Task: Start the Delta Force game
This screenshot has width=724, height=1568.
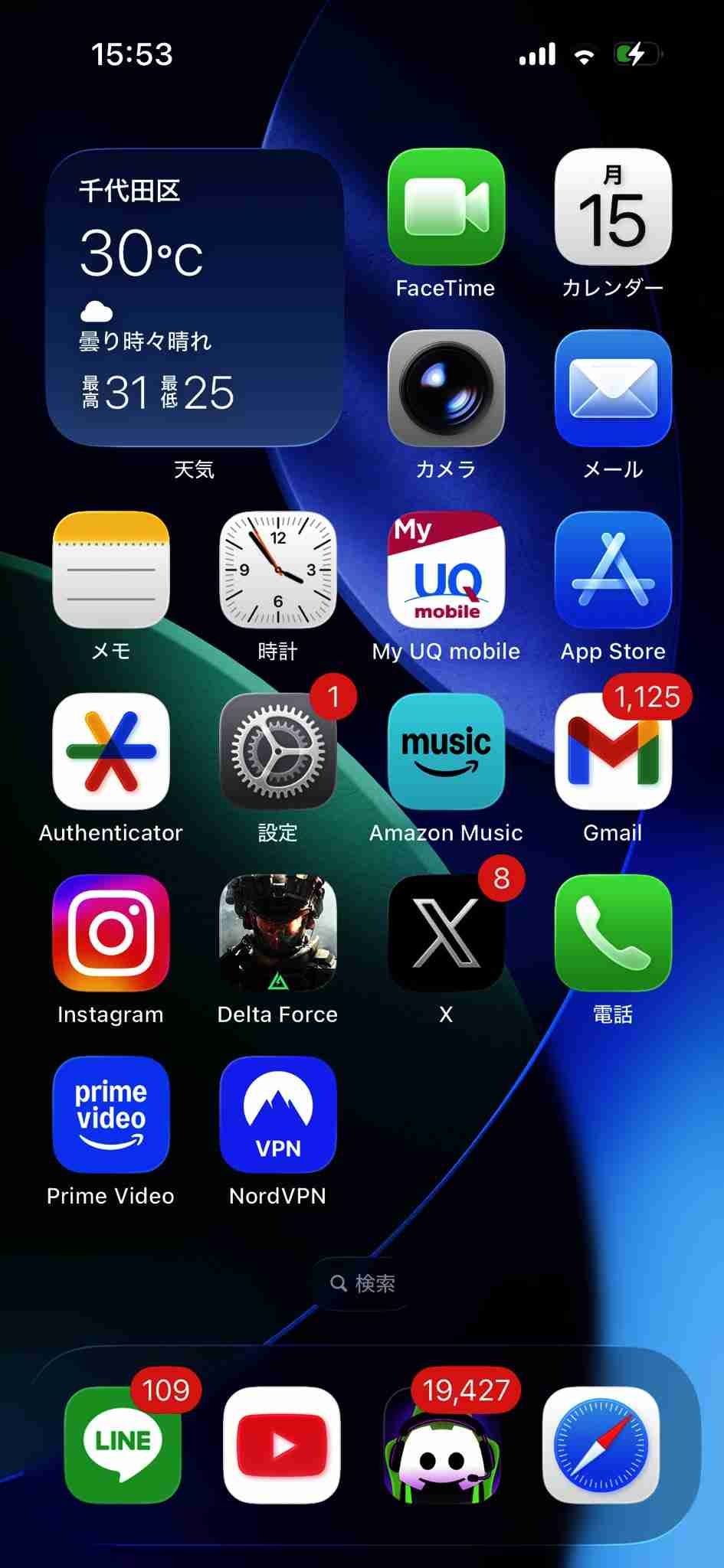Action: [278, 933]
